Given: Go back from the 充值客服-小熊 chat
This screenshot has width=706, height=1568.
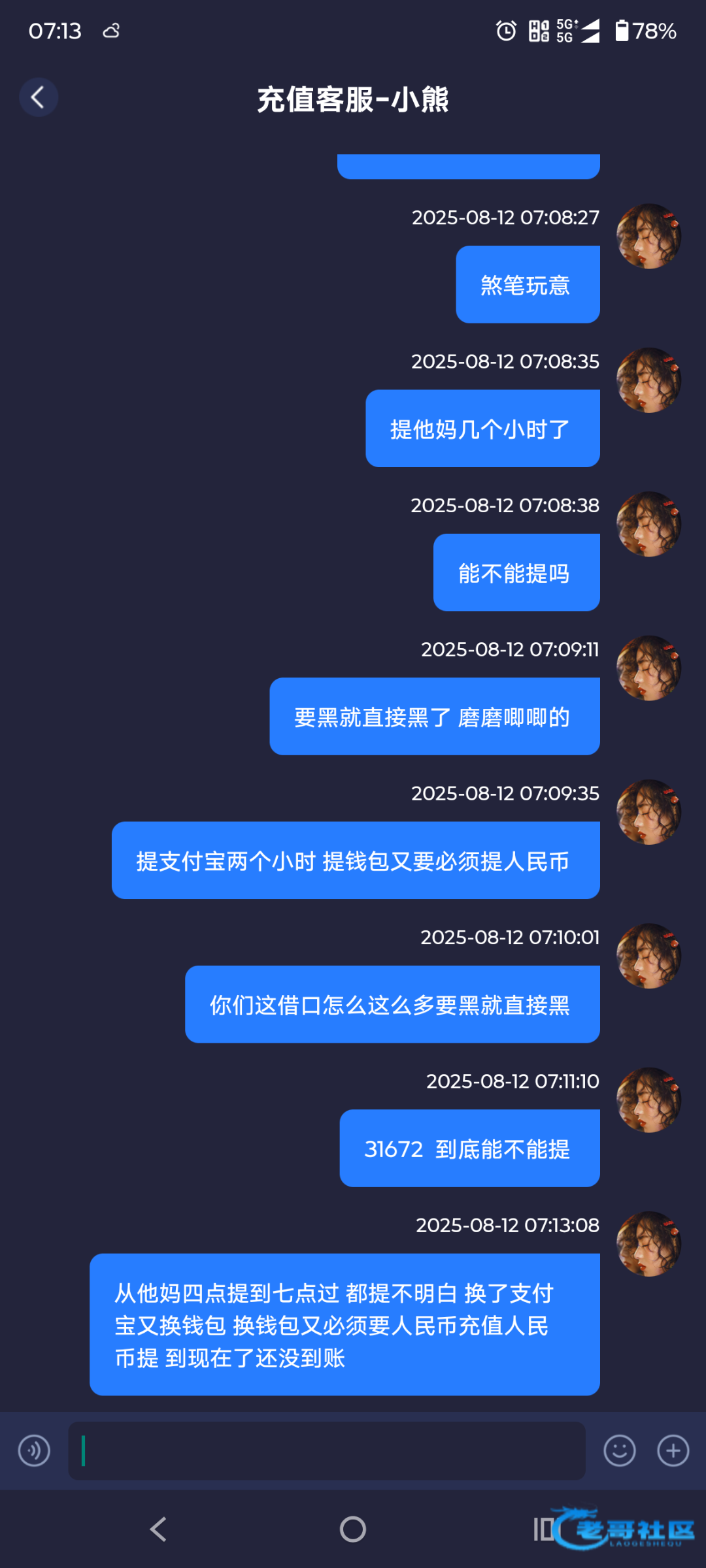Looking at the screenshot, I should 39,97.
